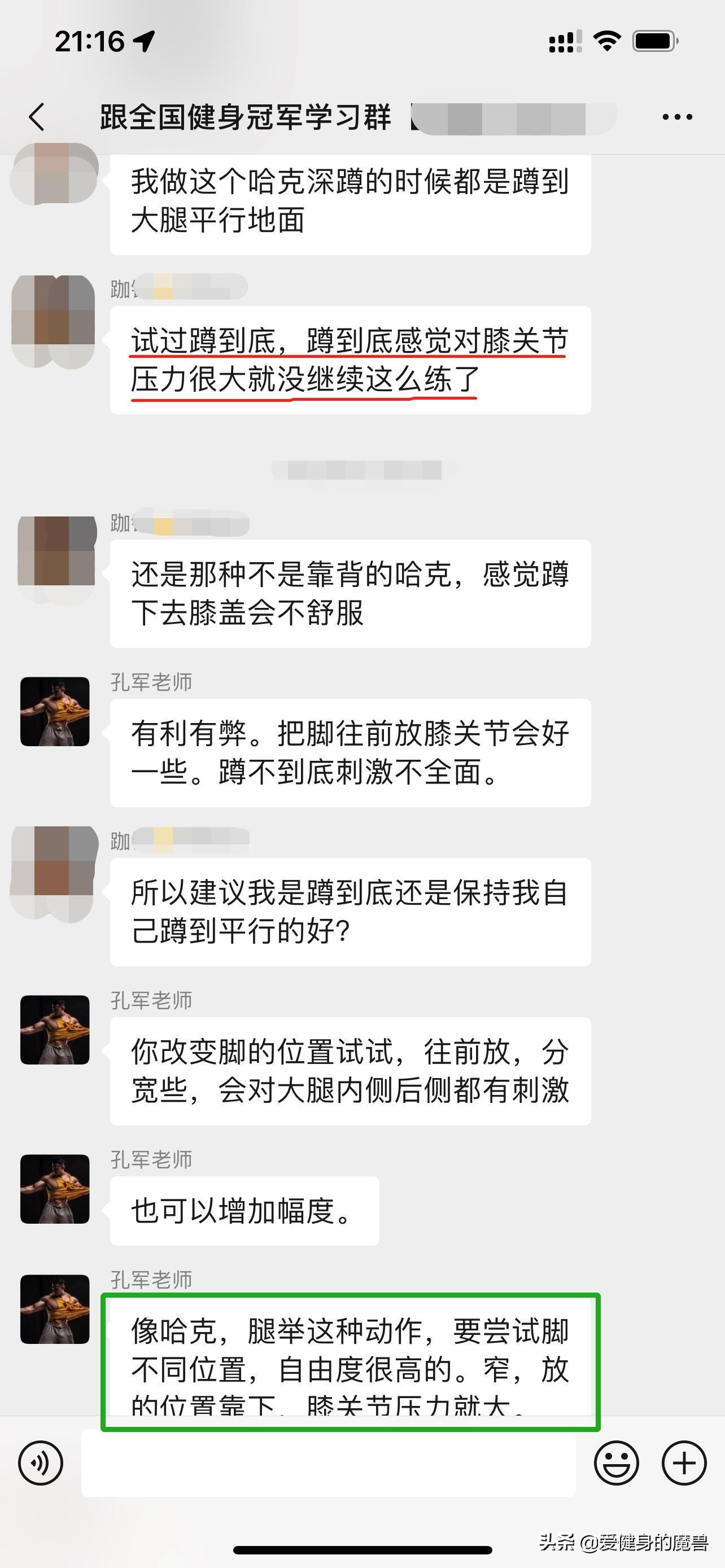Go back from the group chat
The image size is (725, 1568).
37,116
